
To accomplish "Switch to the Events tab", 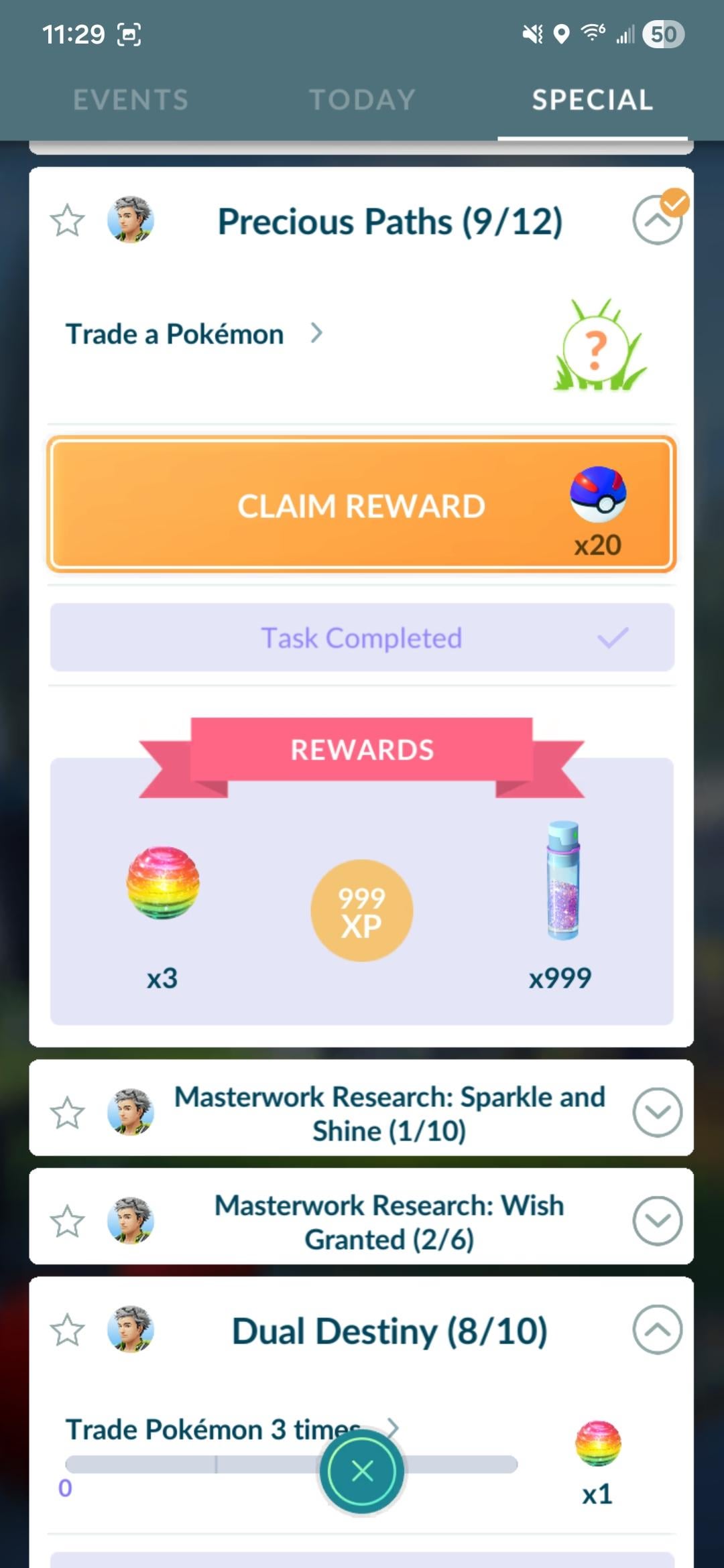I will point(131,101).
